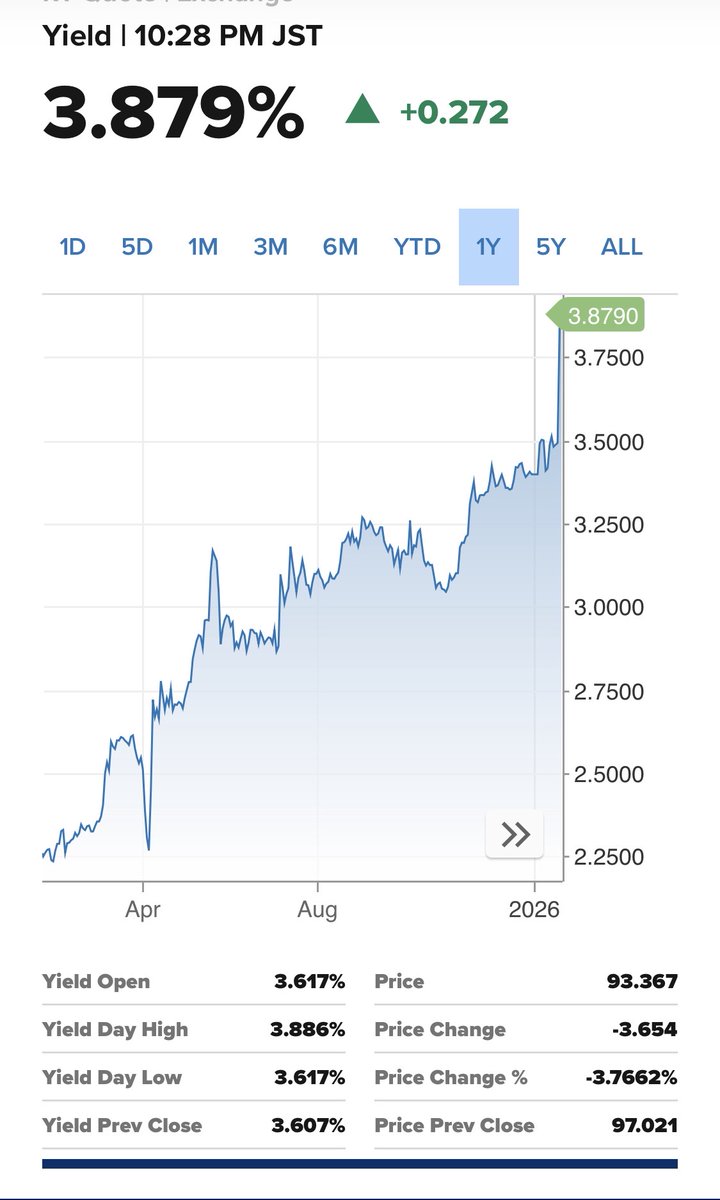Choose the 6M chart period

pos(340,247)
